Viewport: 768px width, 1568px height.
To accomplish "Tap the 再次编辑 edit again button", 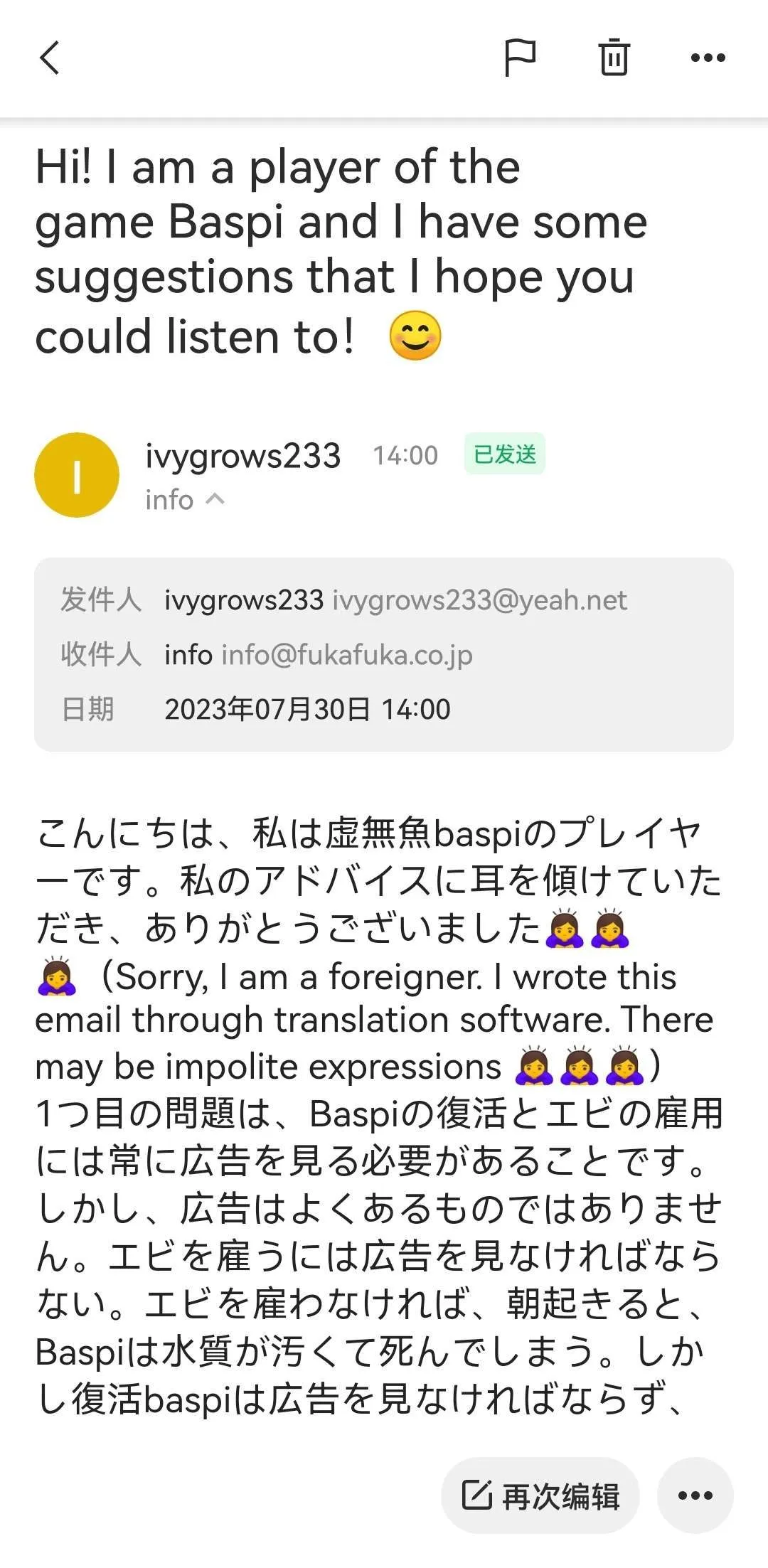I will coord(540,1495).
